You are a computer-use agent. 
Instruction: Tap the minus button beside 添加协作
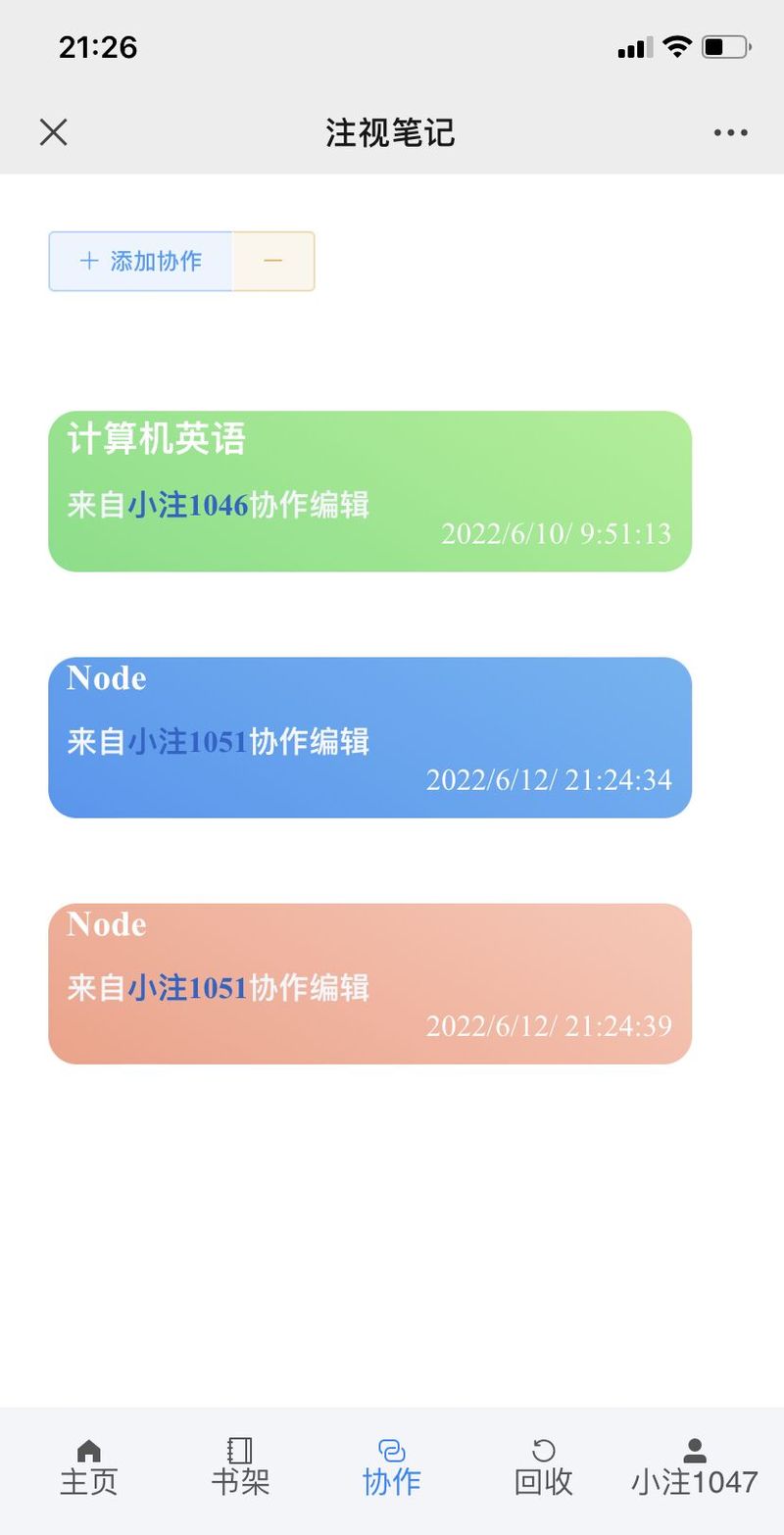click(x=273, y=262)
